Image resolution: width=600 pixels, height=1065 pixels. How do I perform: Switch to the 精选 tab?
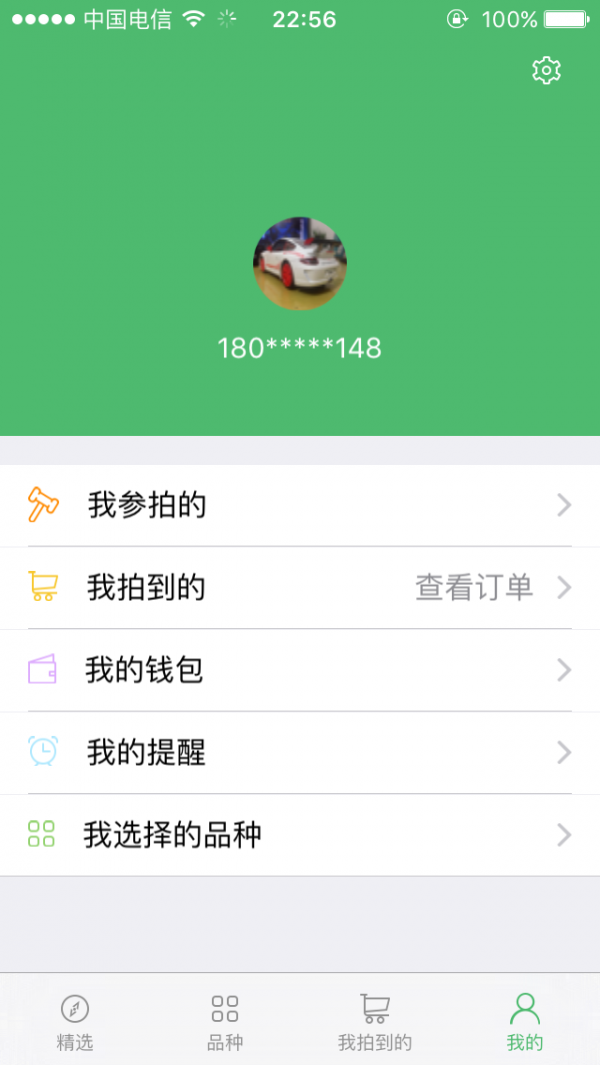(75, 1022)
